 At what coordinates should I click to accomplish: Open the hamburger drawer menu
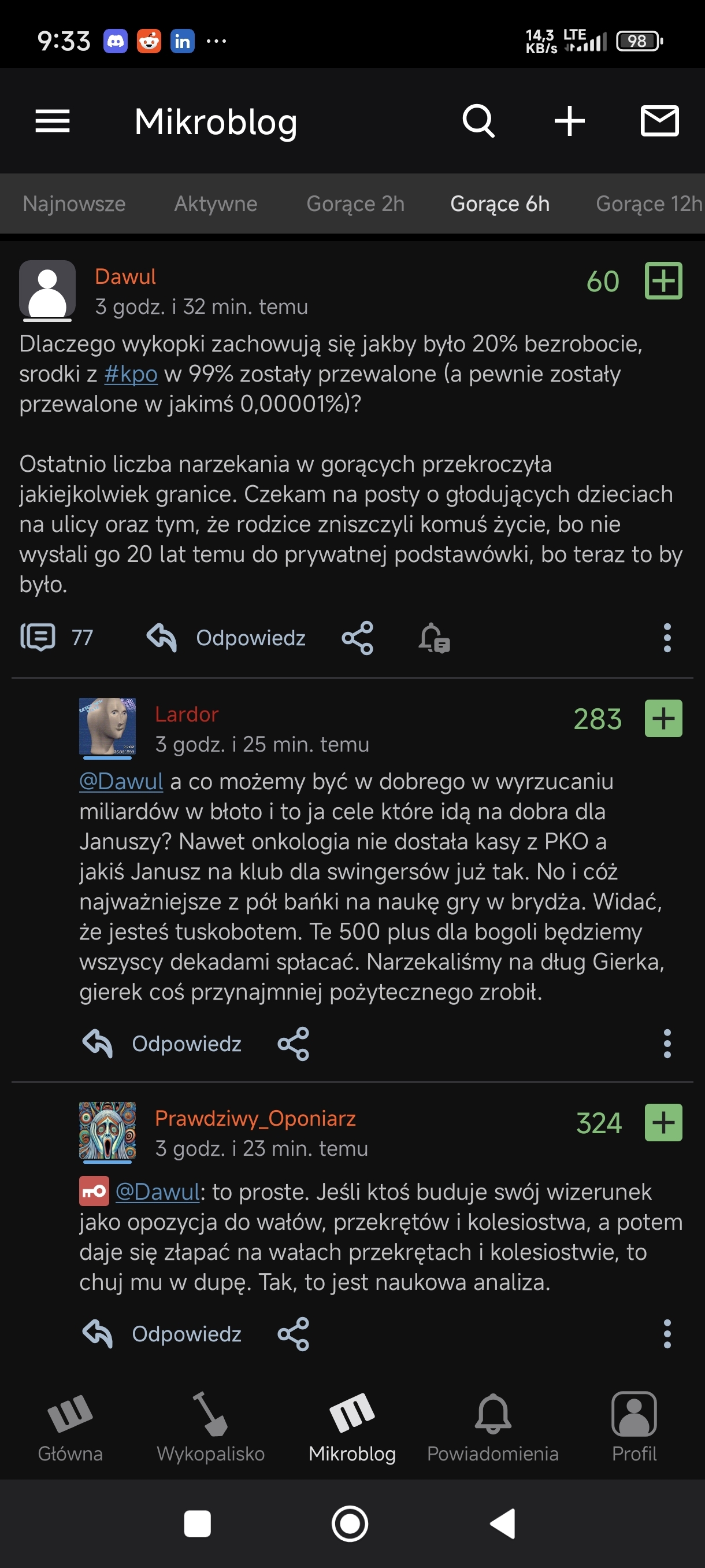[53, 121]
